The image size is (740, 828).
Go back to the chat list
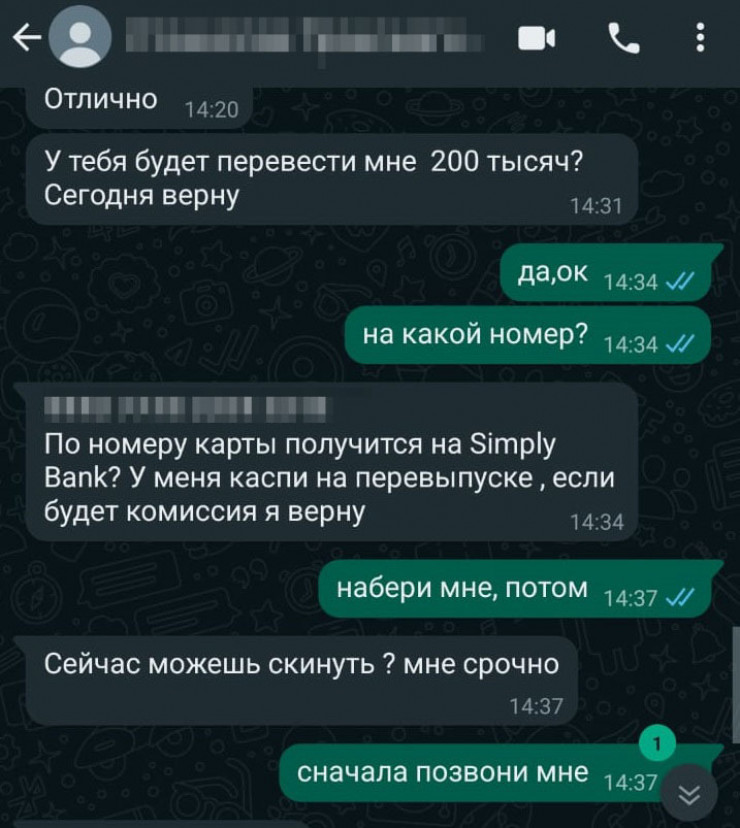pos(27,40)
